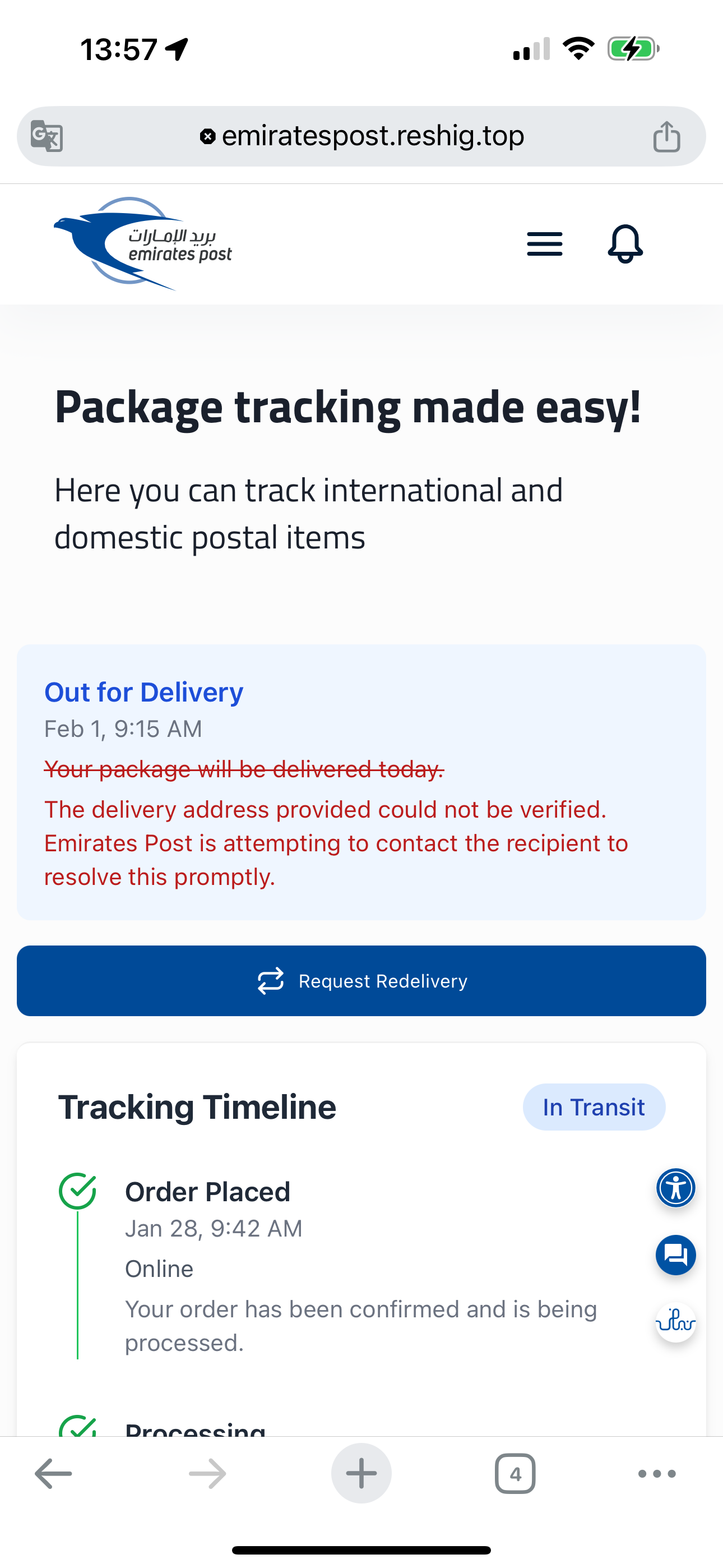This screenshot has width=723, height=1568.
Task: Share this page
Action: click(x=666, y=136)
